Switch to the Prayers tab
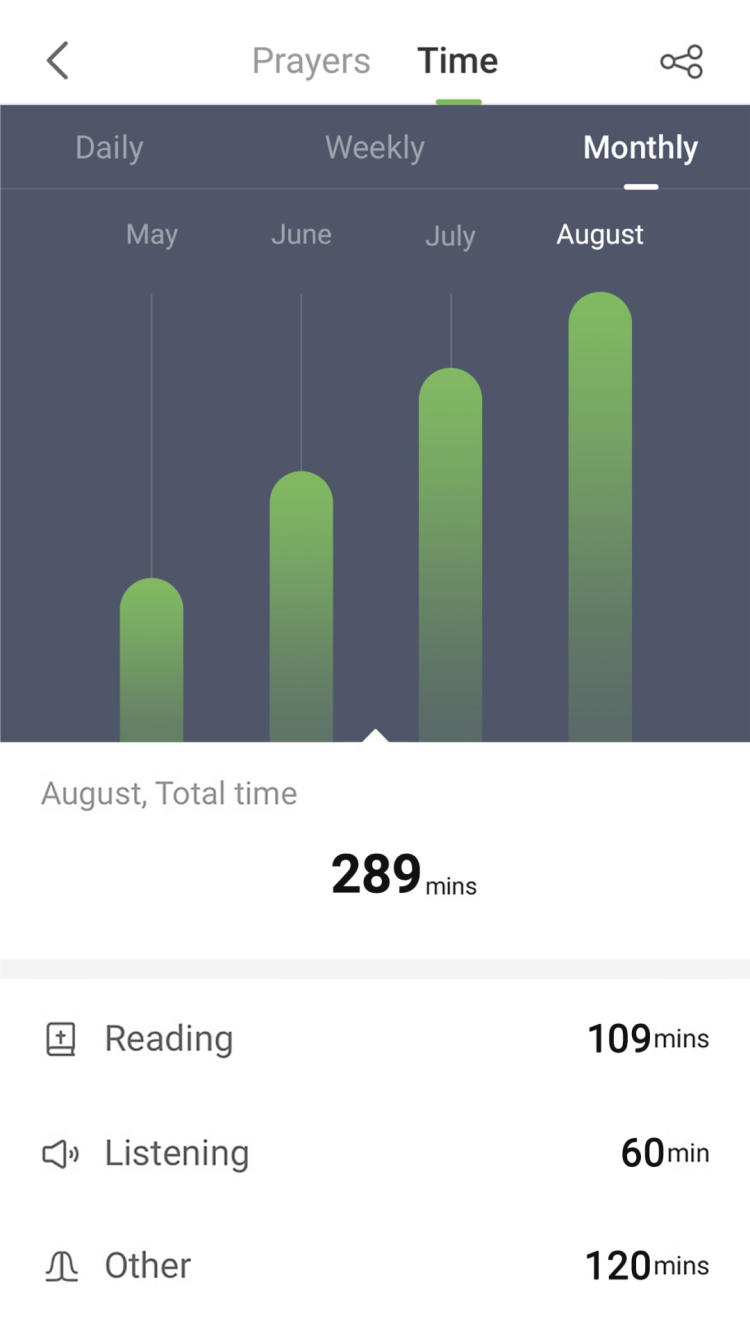This screenshot has width=750, height=1333. [311, 61]
